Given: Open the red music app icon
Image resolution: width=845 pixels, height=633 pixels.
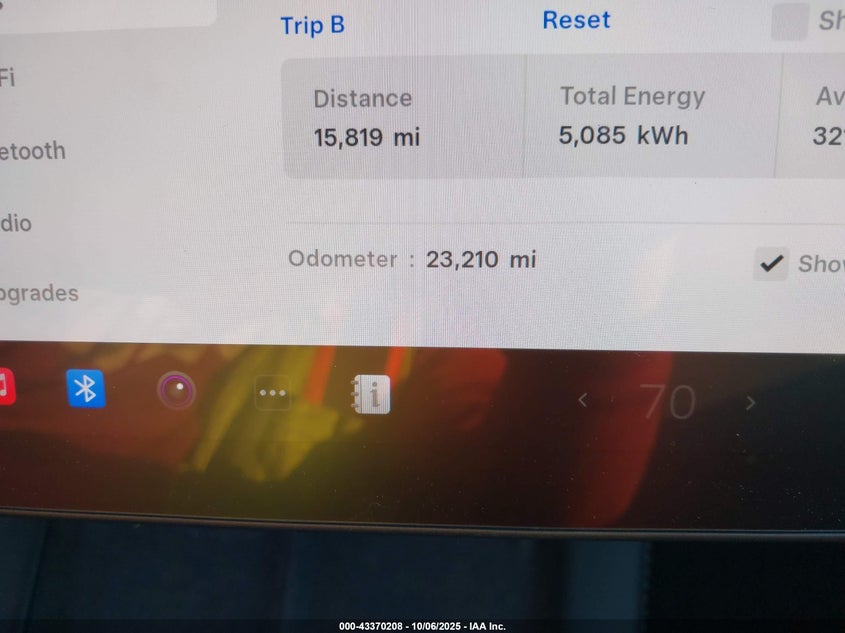Looking at the screenshot, I should click(4, 386).
